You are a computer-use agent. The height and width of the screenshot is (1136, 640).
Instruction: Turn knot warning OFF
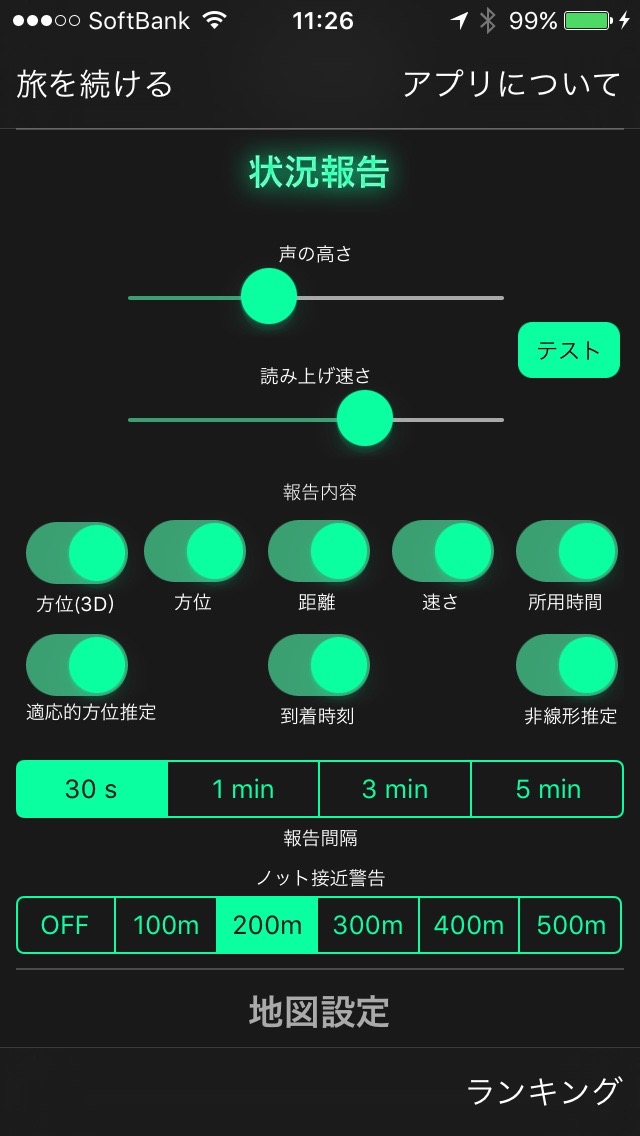tap(66, 925)
